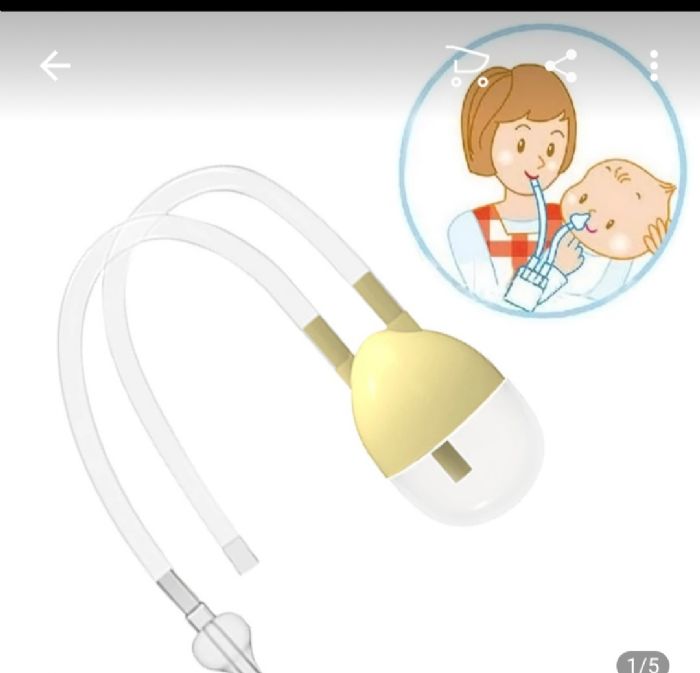The width and height of the screenshot is (700, 673).
Task: Share this product
Action: pos(562,66)
